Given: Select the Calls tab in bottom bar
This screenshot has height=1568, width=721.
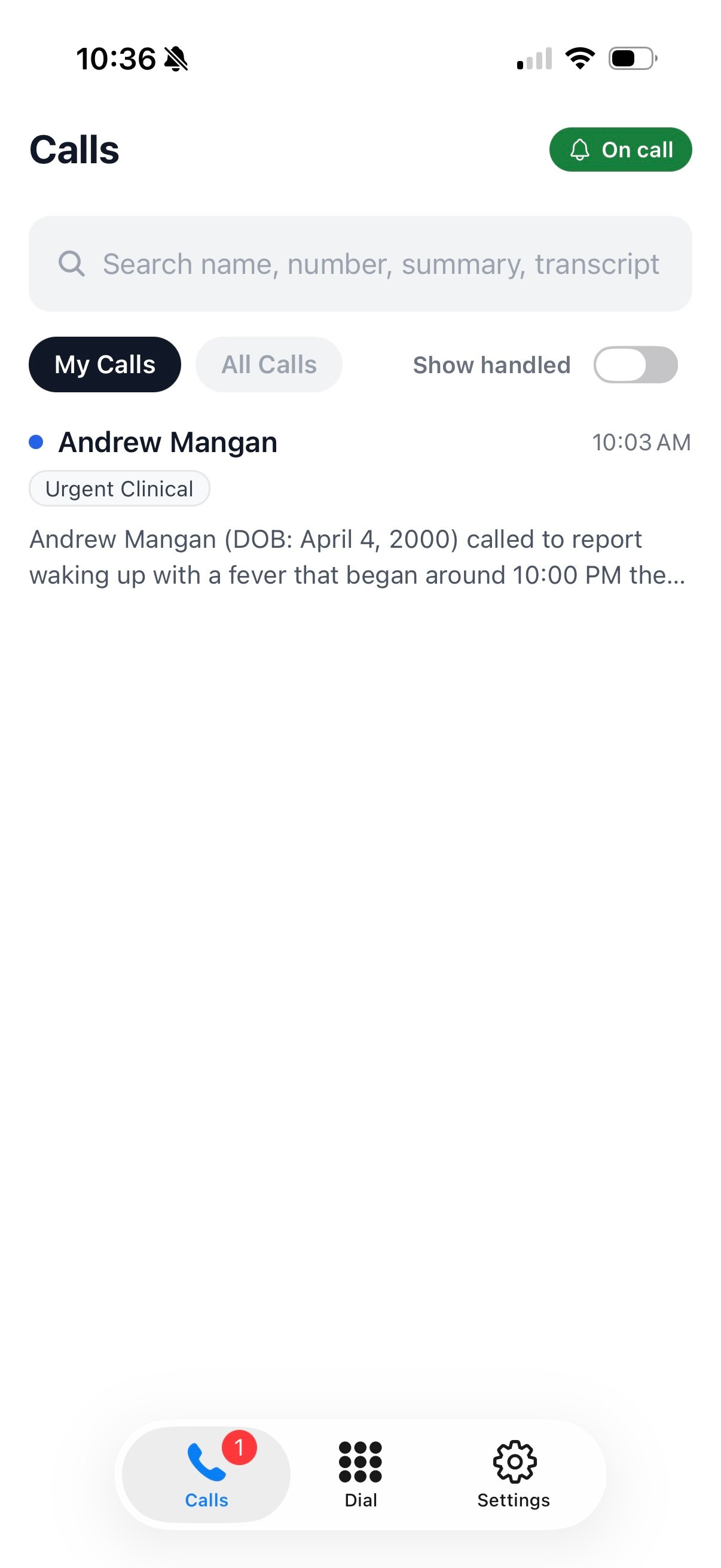Looking at the screenshot, I should 206,1475.
